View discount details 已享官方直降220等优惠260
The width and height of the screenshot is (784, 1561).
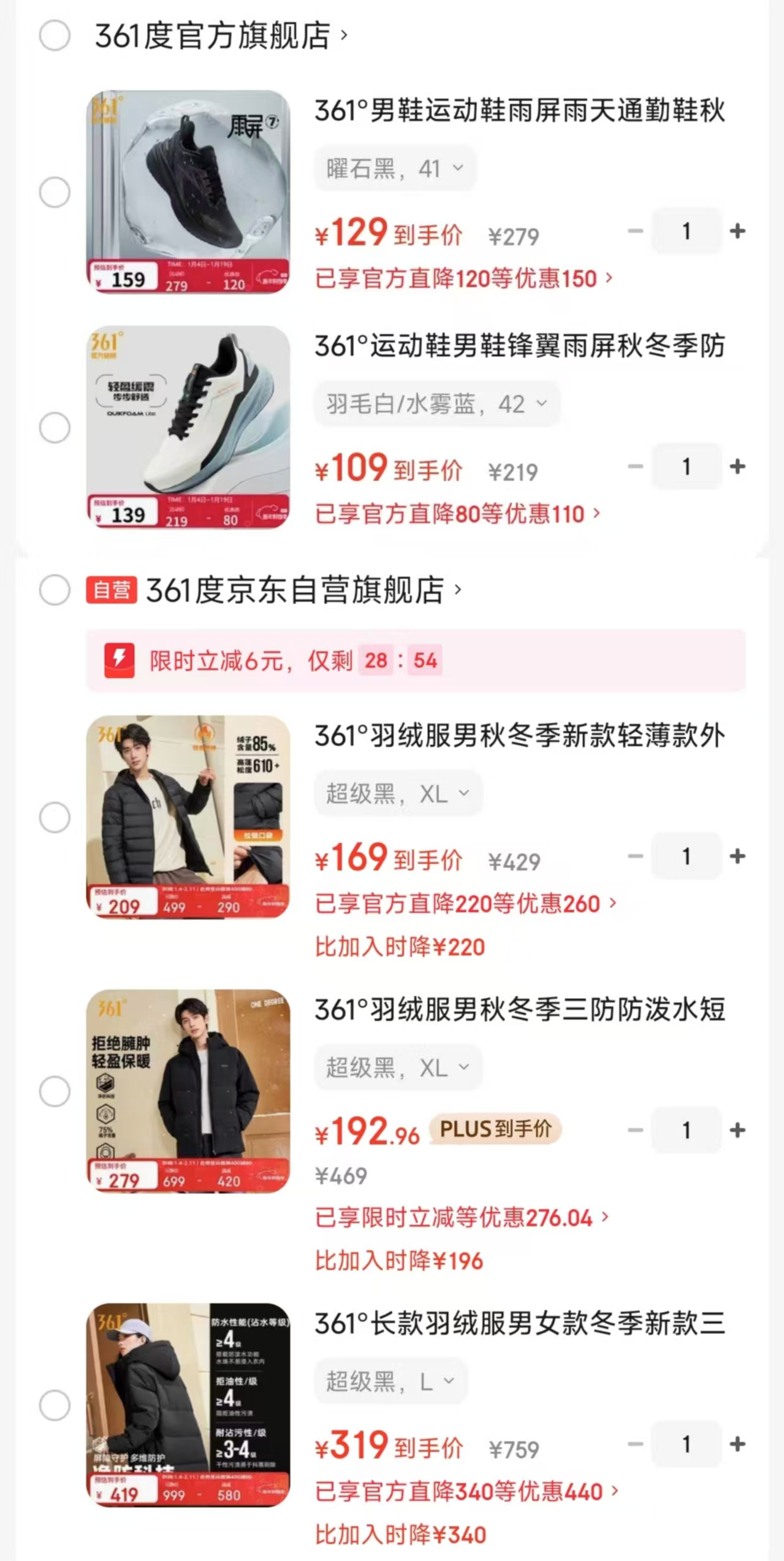465,904
